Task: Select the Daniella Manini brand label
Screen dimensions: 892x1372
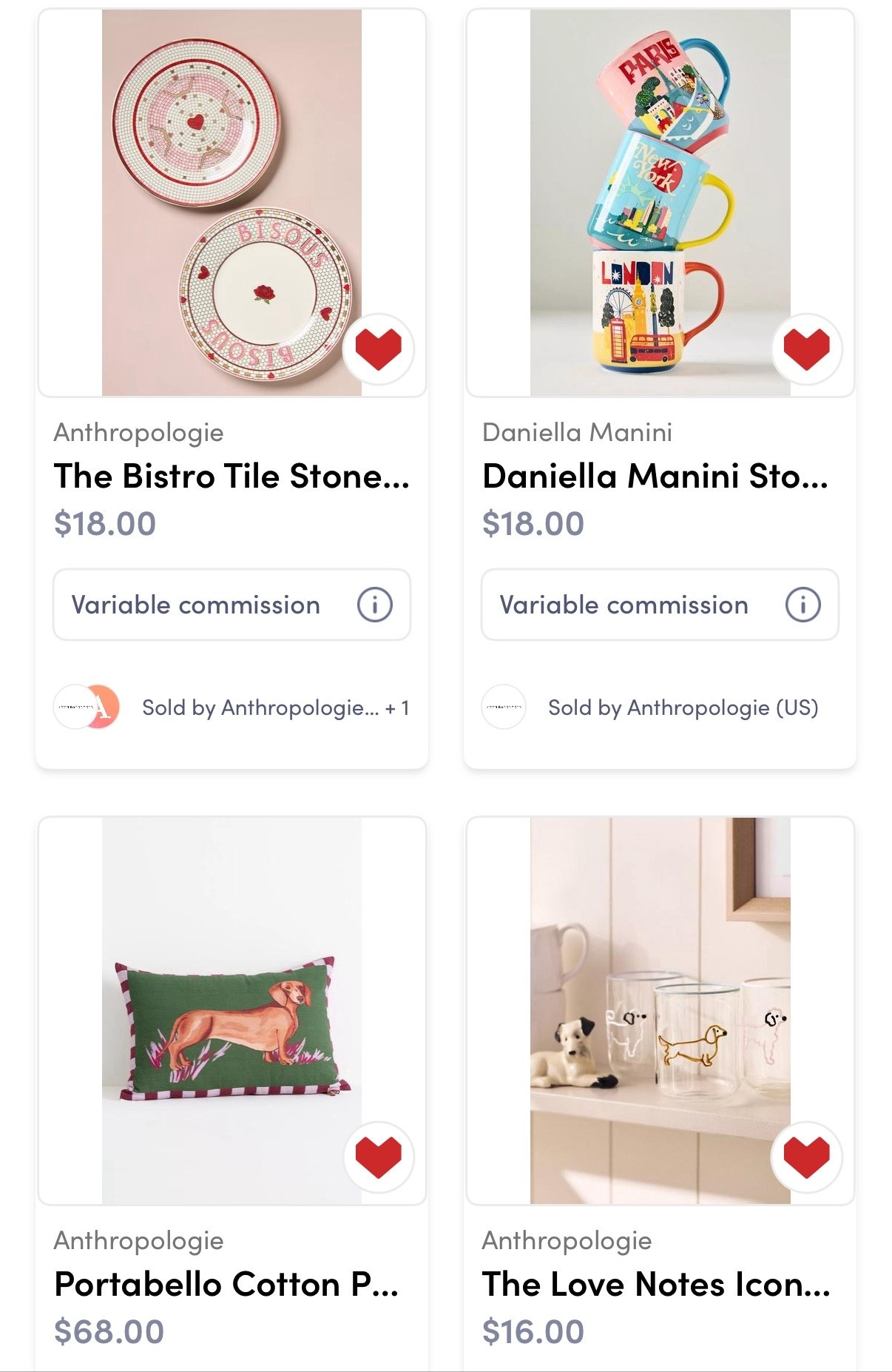Action: point(579,434)
